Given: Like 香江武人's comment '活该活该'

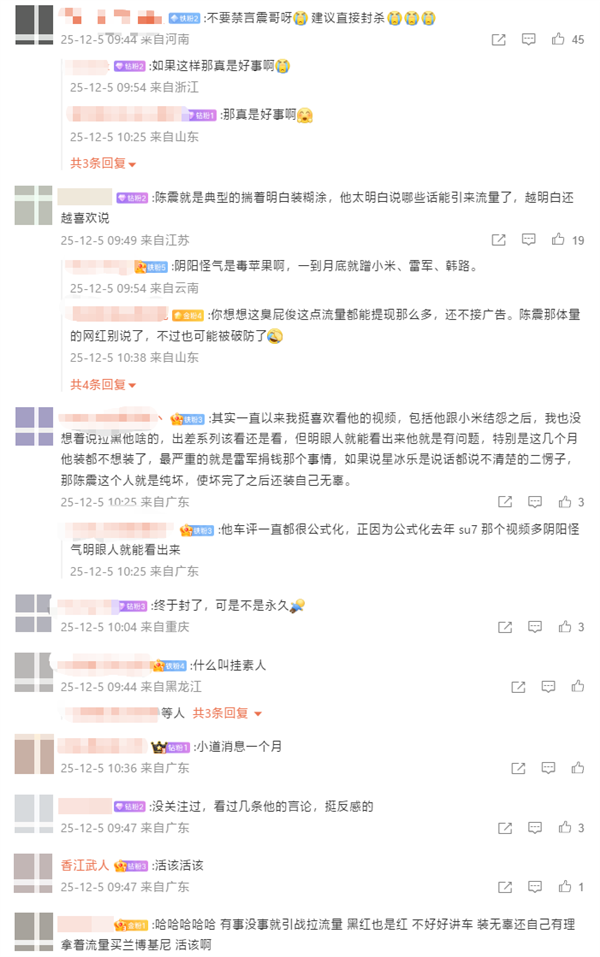Looking at the screenshot, I should (x=566, y=886).
